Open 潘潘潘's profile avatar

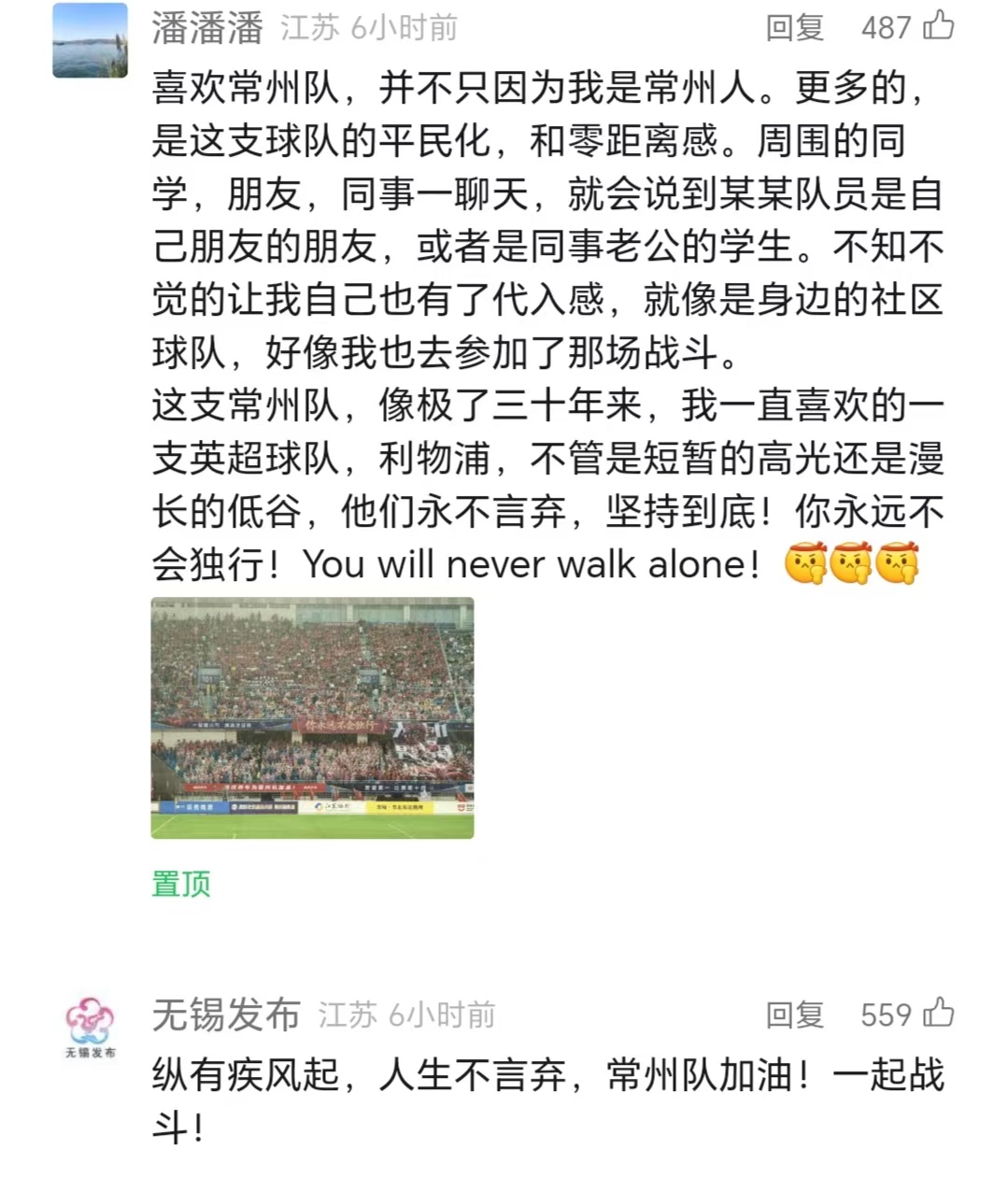point(90,39)
